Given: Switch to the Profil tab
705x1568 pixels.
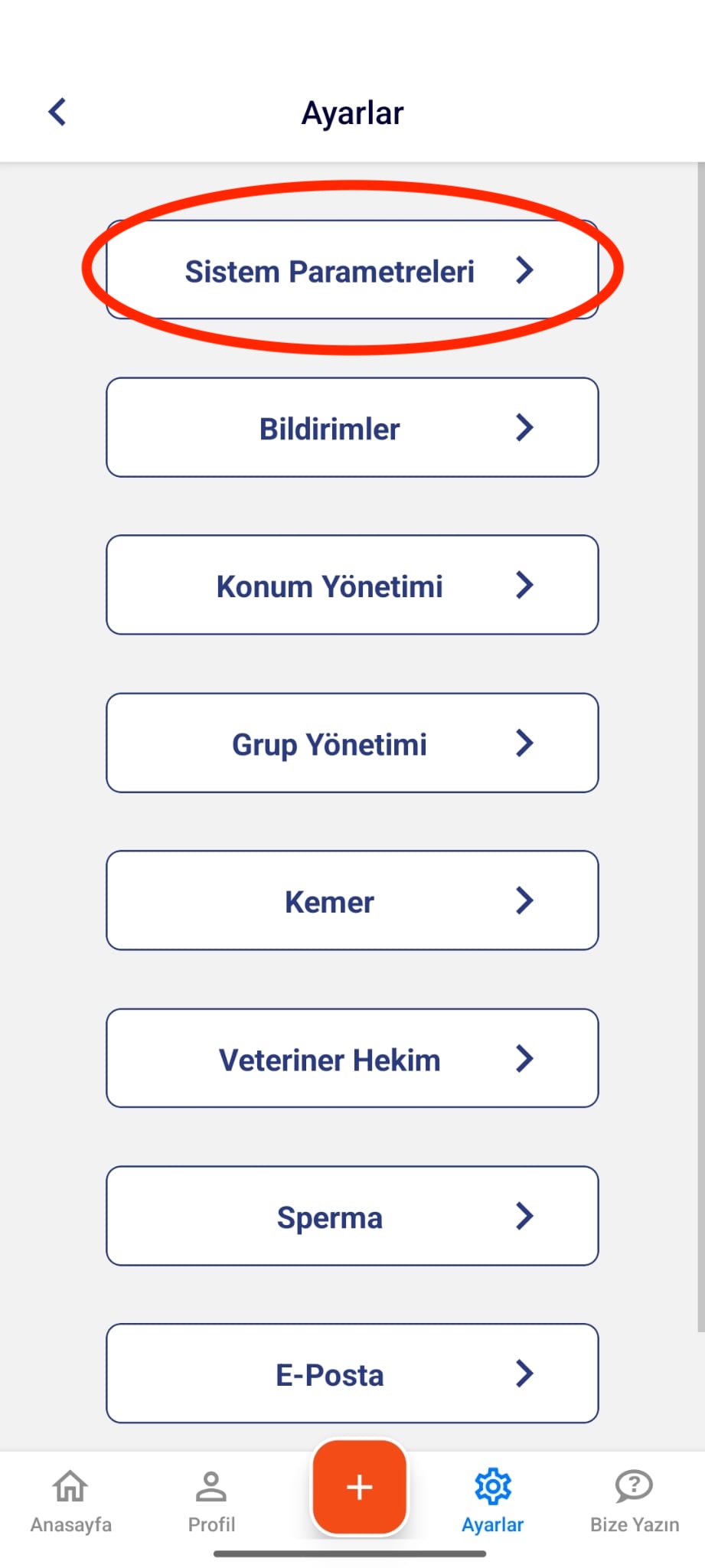Looking at the screenshot, I should (211, 1501).
